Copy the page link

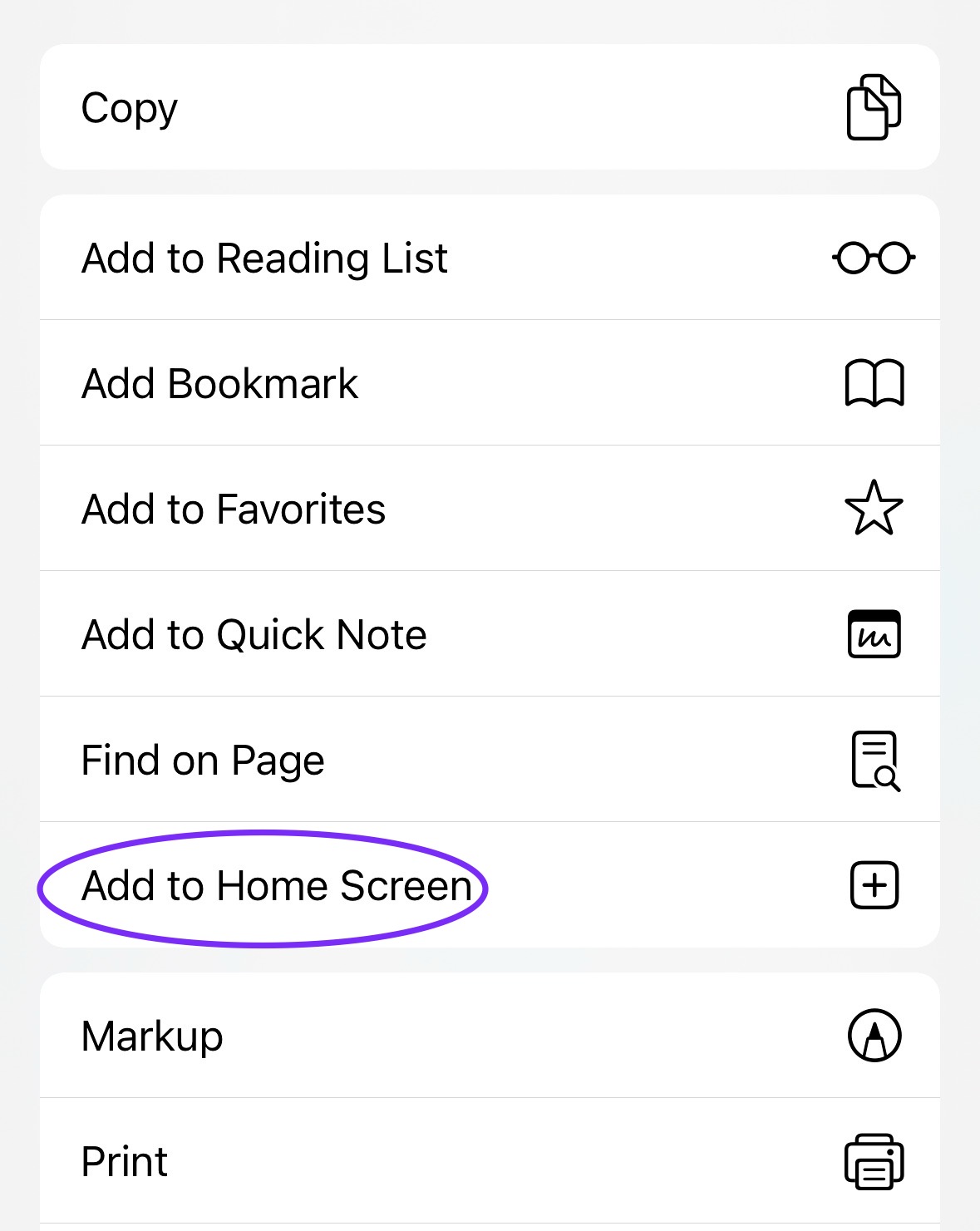click(490, 107)
